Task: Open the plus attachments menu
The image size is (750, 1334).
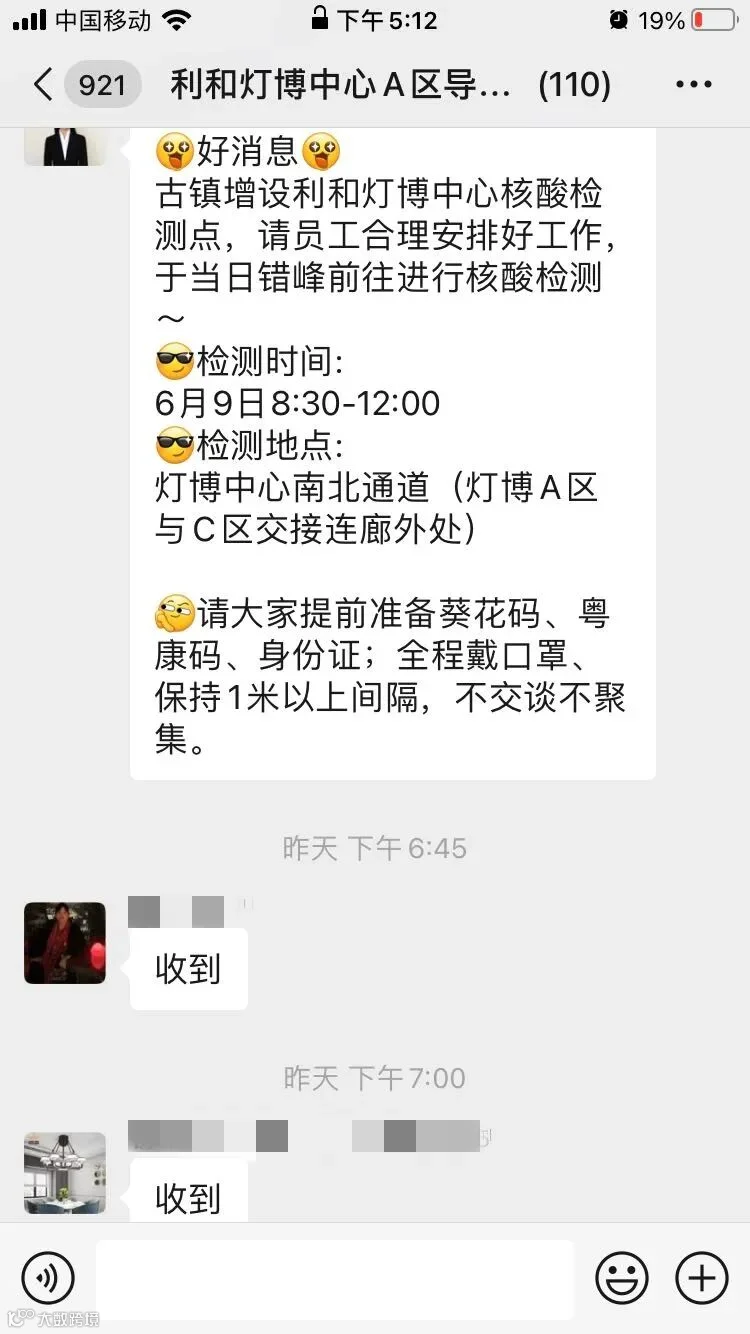Action: (702, 1278)
